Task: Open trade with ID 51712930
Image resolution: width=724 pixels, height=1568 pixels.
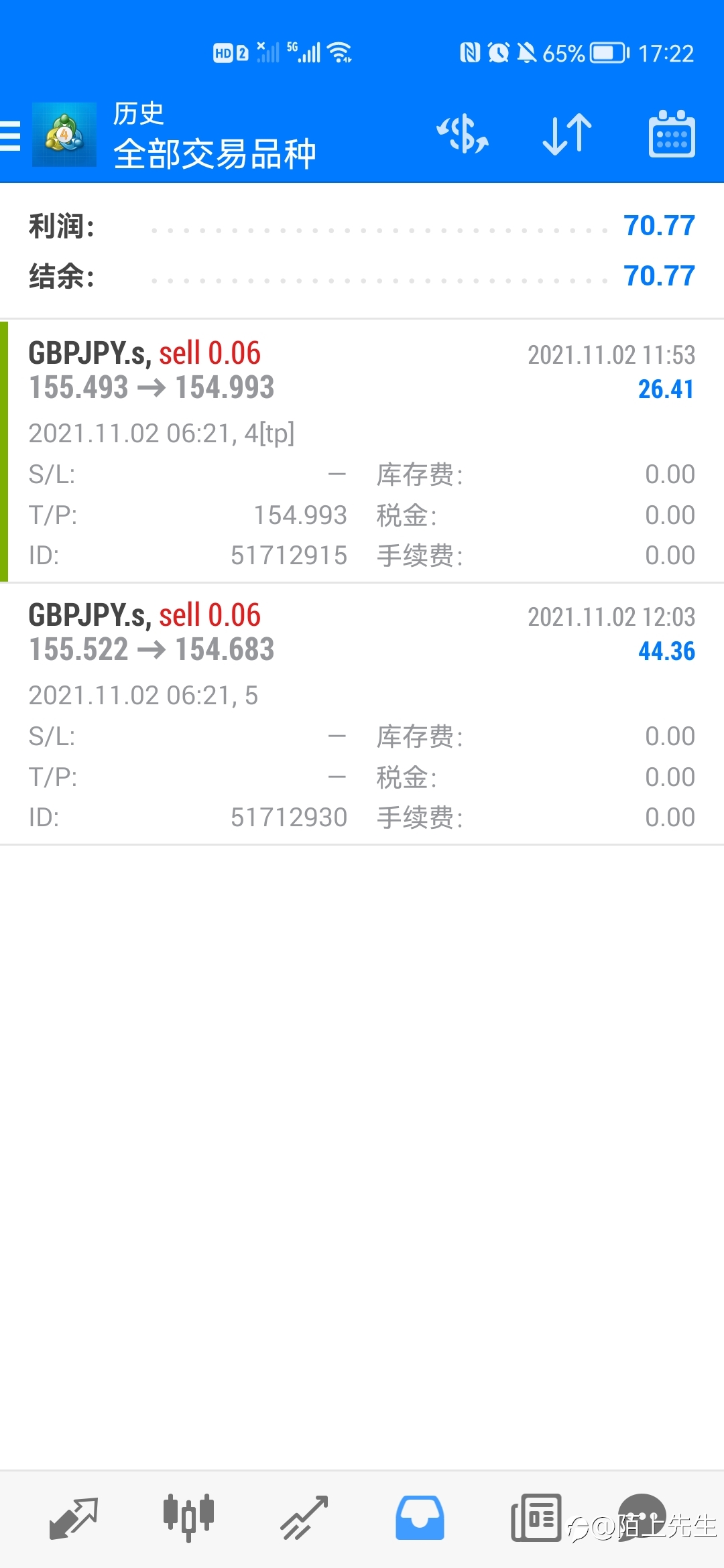Action: click(x=362, y=714)
